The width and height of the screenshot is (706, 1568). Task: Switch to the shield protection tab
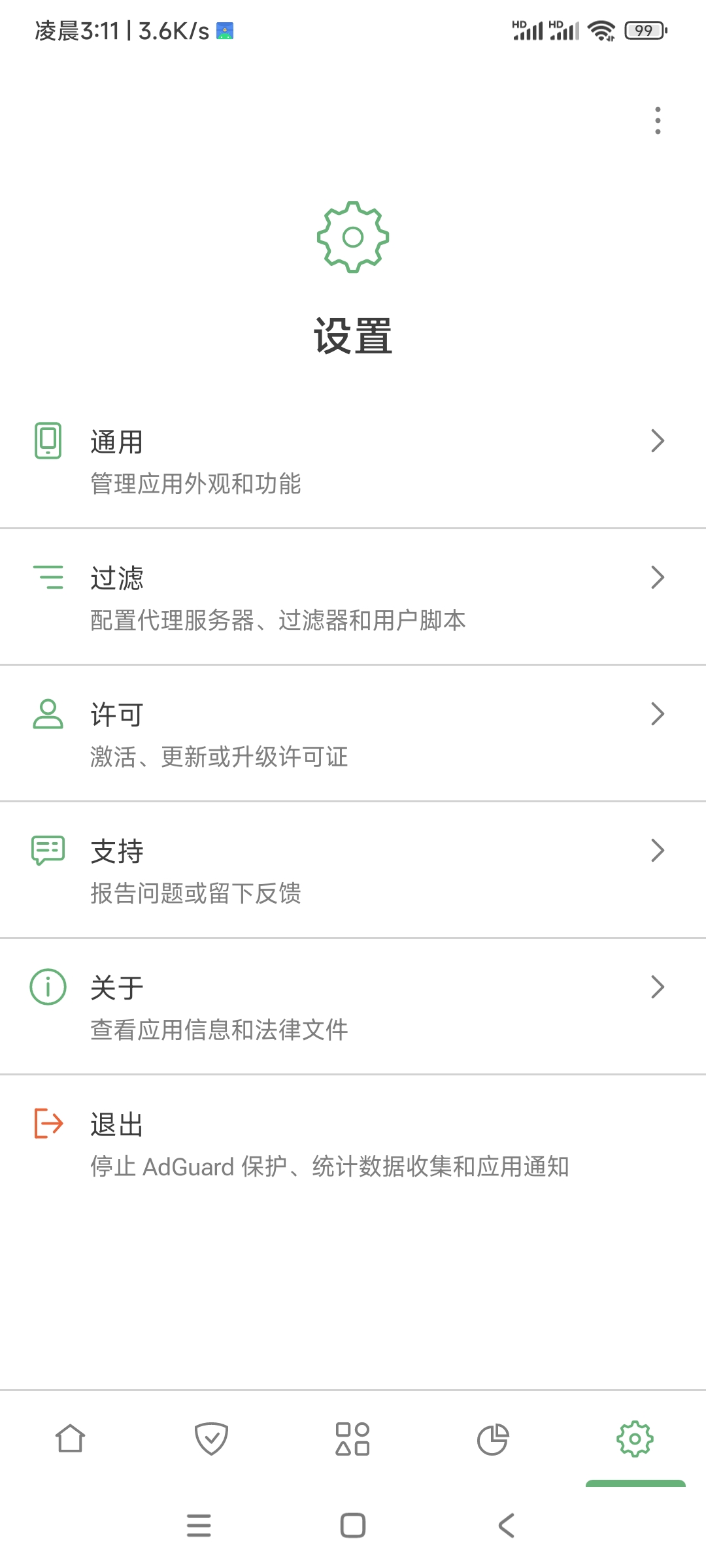(212, 1439)
